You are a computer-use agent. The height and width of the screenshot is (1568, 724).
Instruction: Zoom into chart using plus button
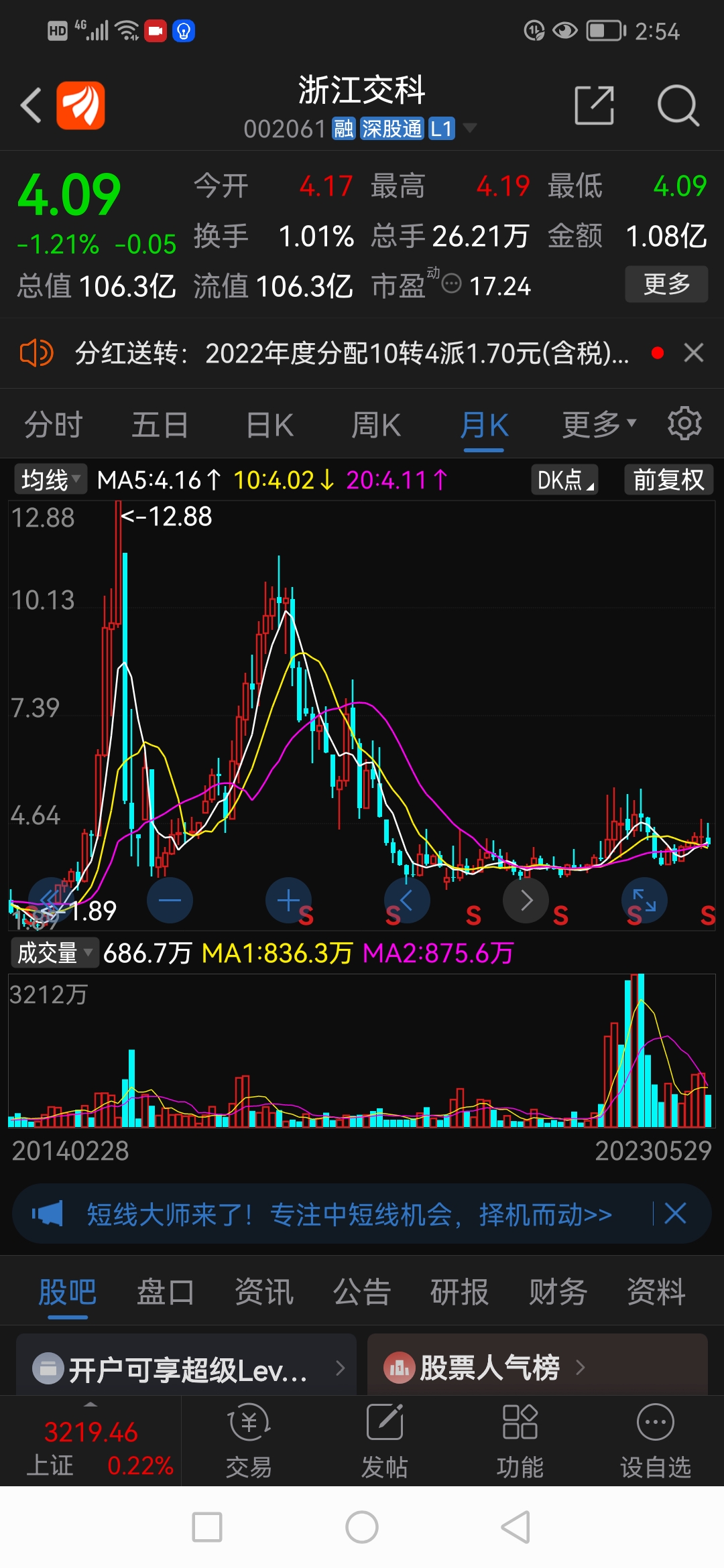[x=288, y=901]
